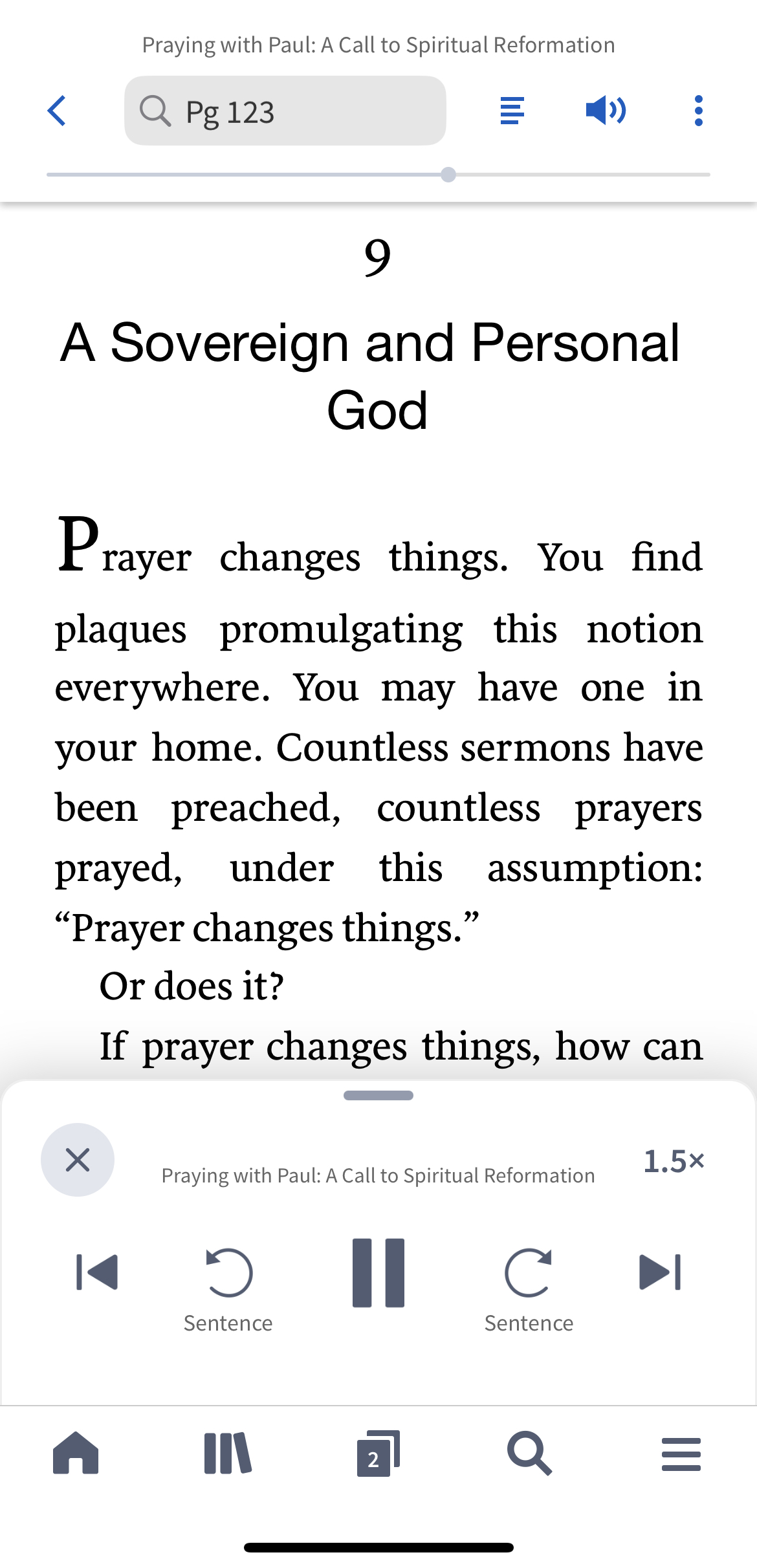Image resolution: width=757 pixels, height=1568 pixels.
Task: Go to the Home tab
Action: point(76,1454)
